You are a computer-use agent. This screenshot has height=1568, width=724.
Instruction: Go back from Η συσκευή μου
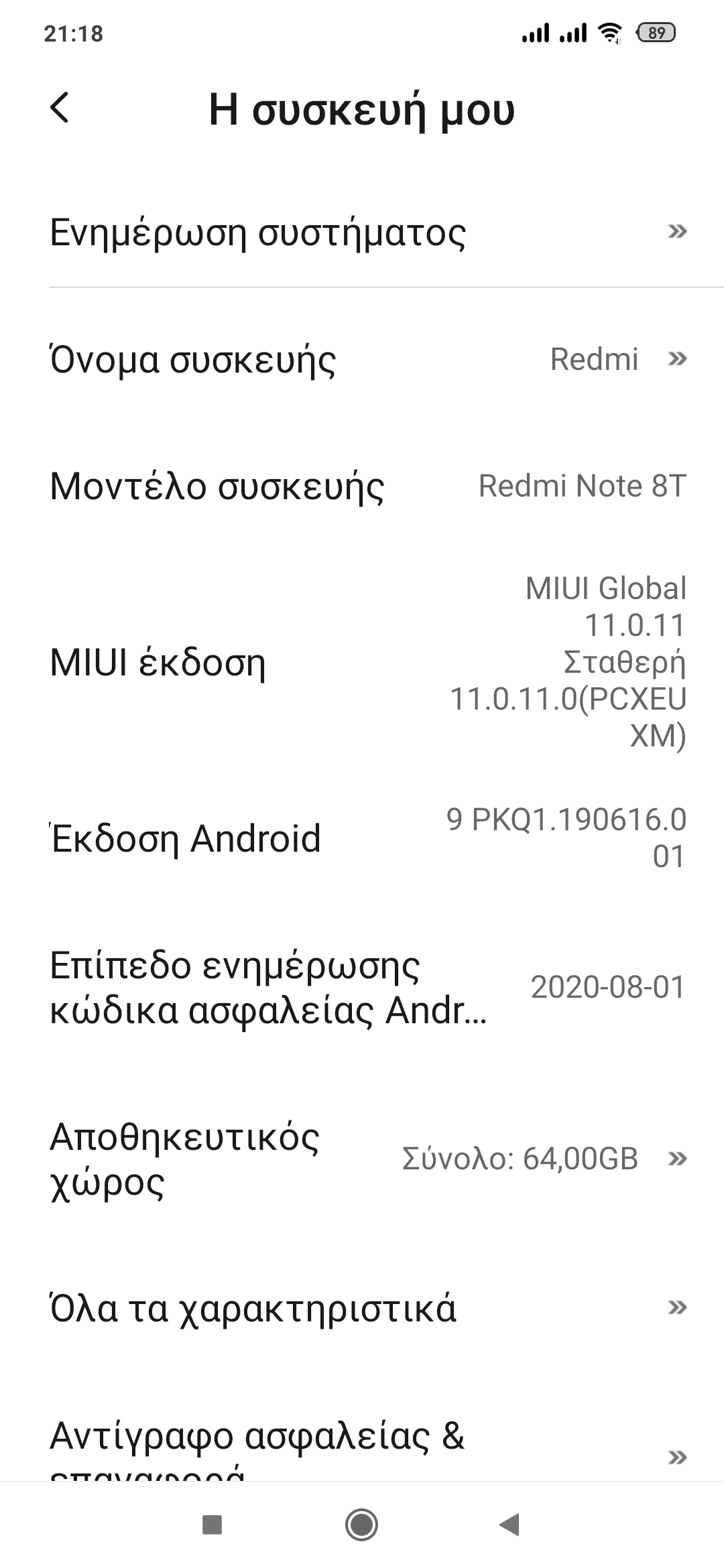(x=60, y=108)
